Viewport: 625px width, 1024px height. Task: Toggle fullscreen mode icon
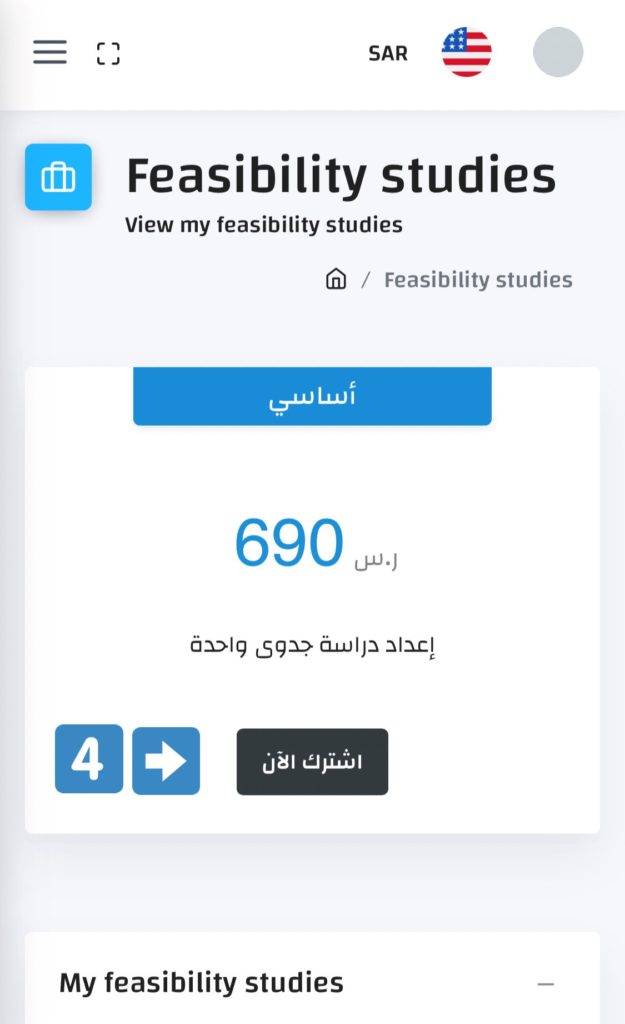108,54
